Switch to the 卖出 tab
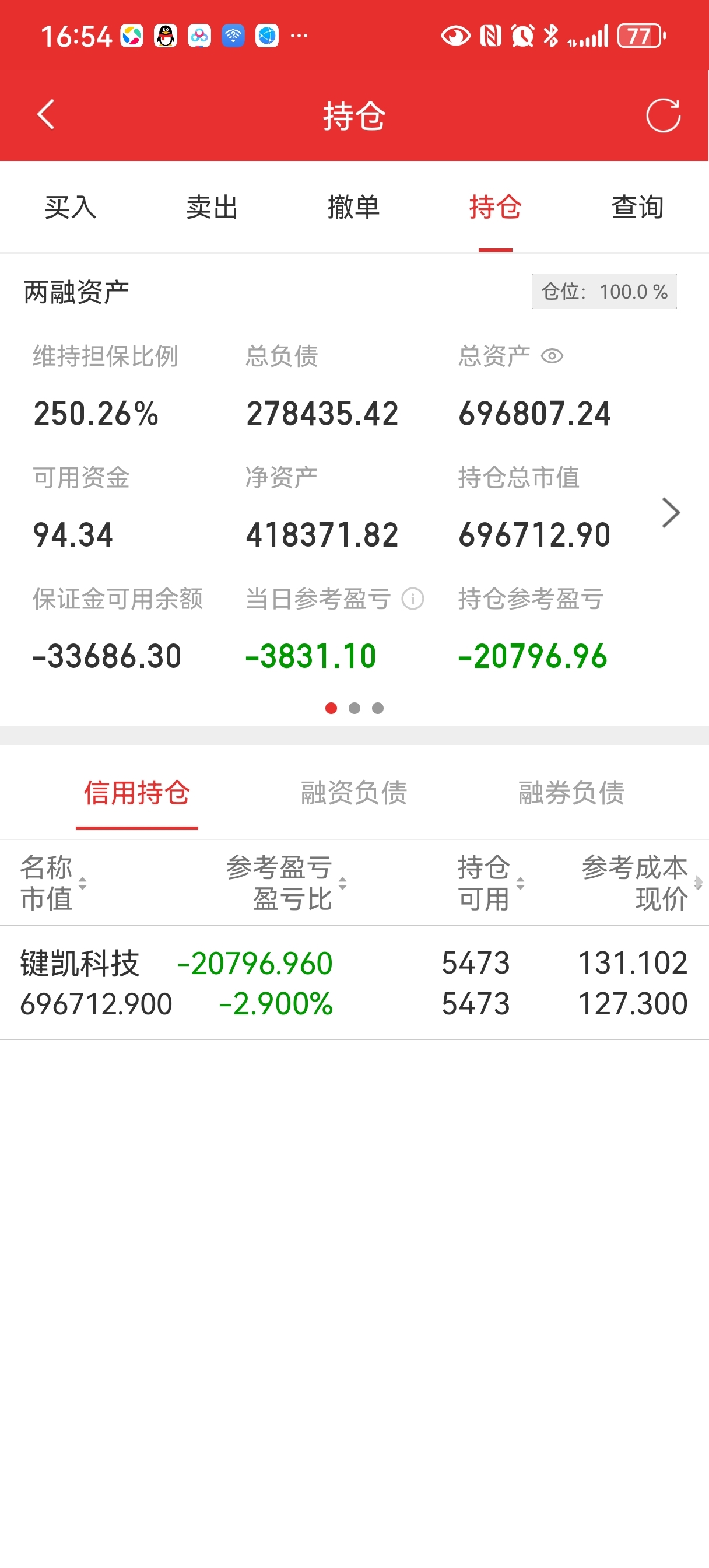Viewport: 709px width, 1568px height. click(212, 208)
